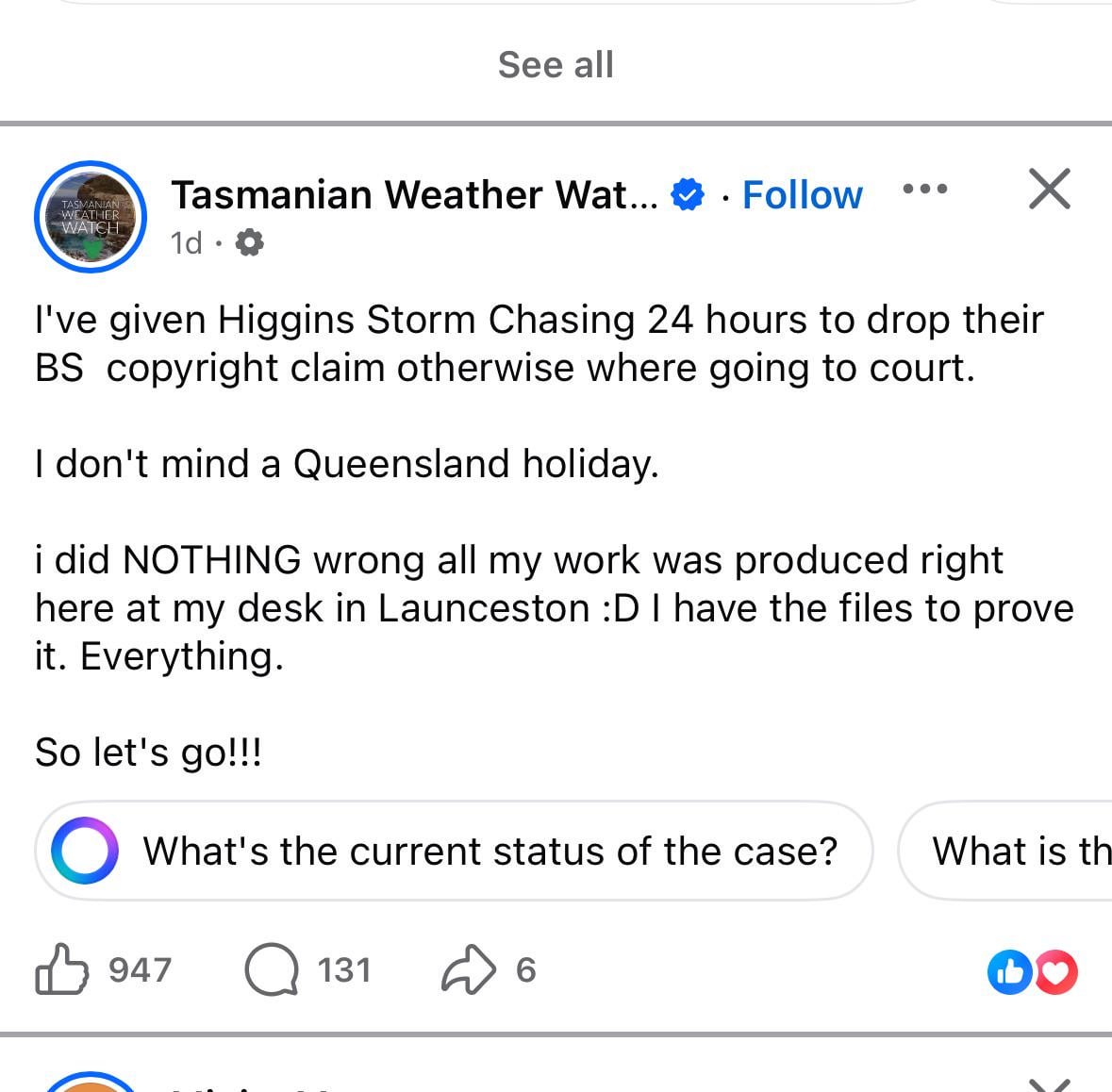Open Tasmanian Weather Watch profile picture
1112x1092 pixels.
click(91, 217)
